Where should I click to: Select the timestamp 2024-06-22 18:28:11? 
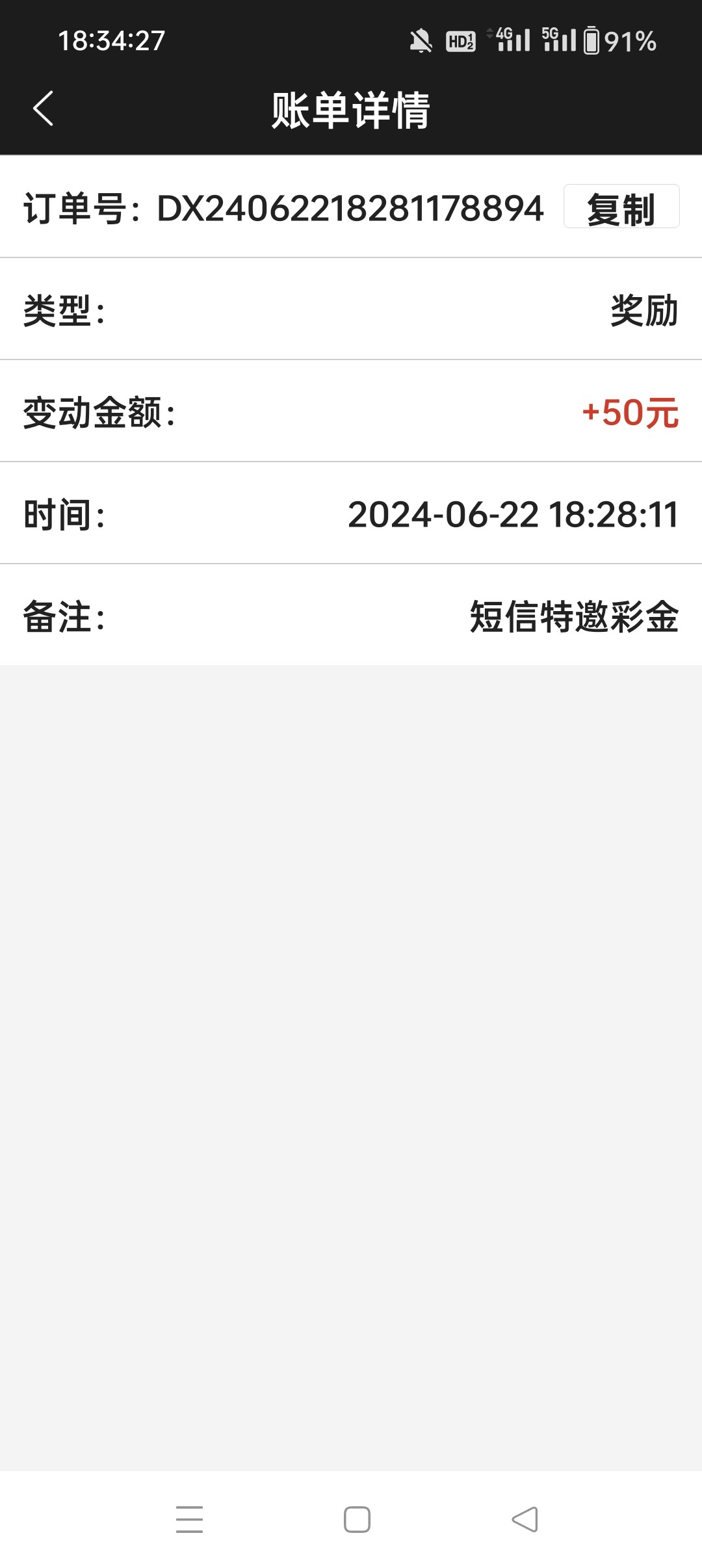512,516
